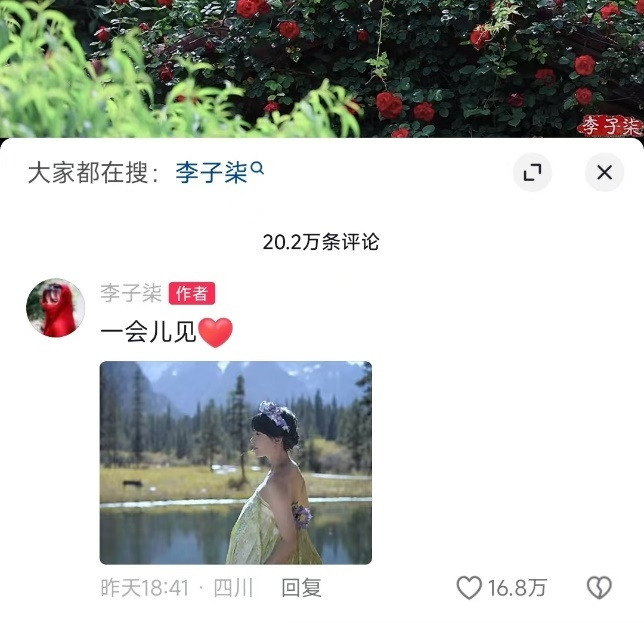
Task: Like 李子柒's comment
Action: click(x=469, y=588)
